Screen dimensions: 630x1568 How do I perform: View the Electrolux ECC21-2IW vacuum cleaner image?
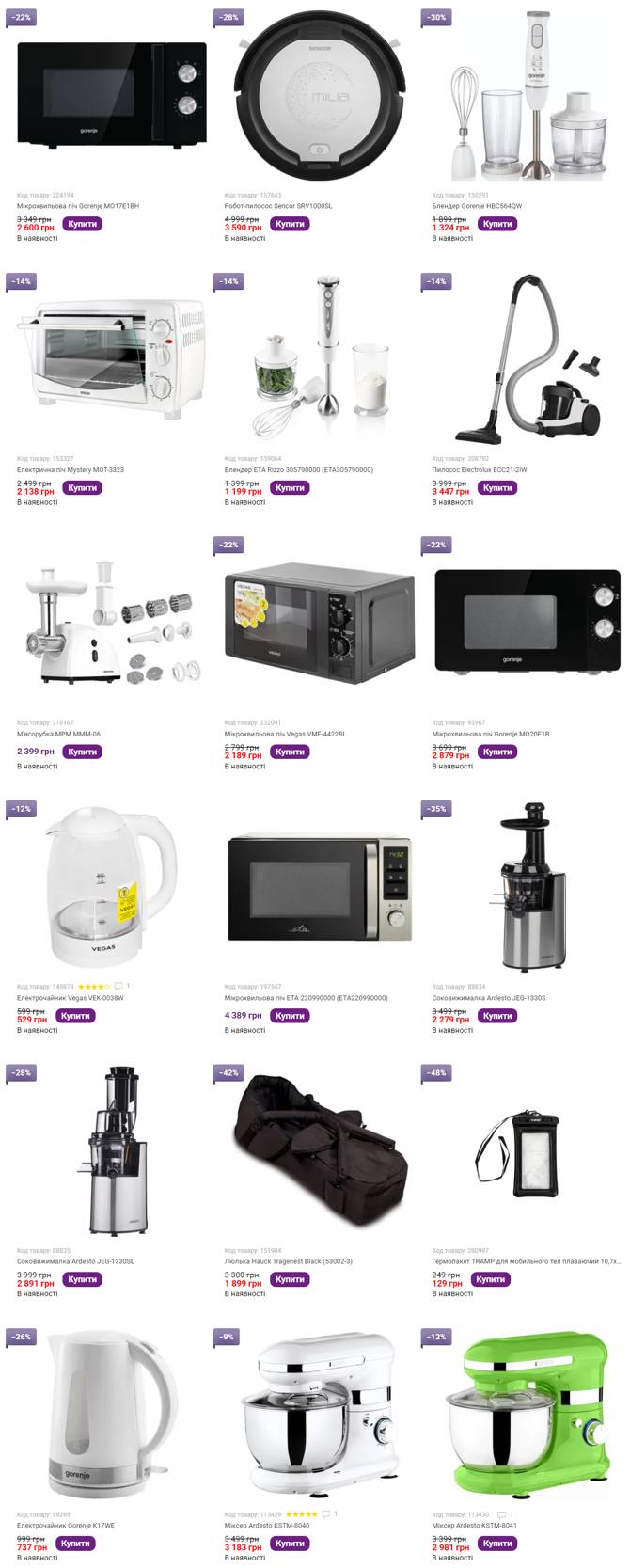coord(527,362)
